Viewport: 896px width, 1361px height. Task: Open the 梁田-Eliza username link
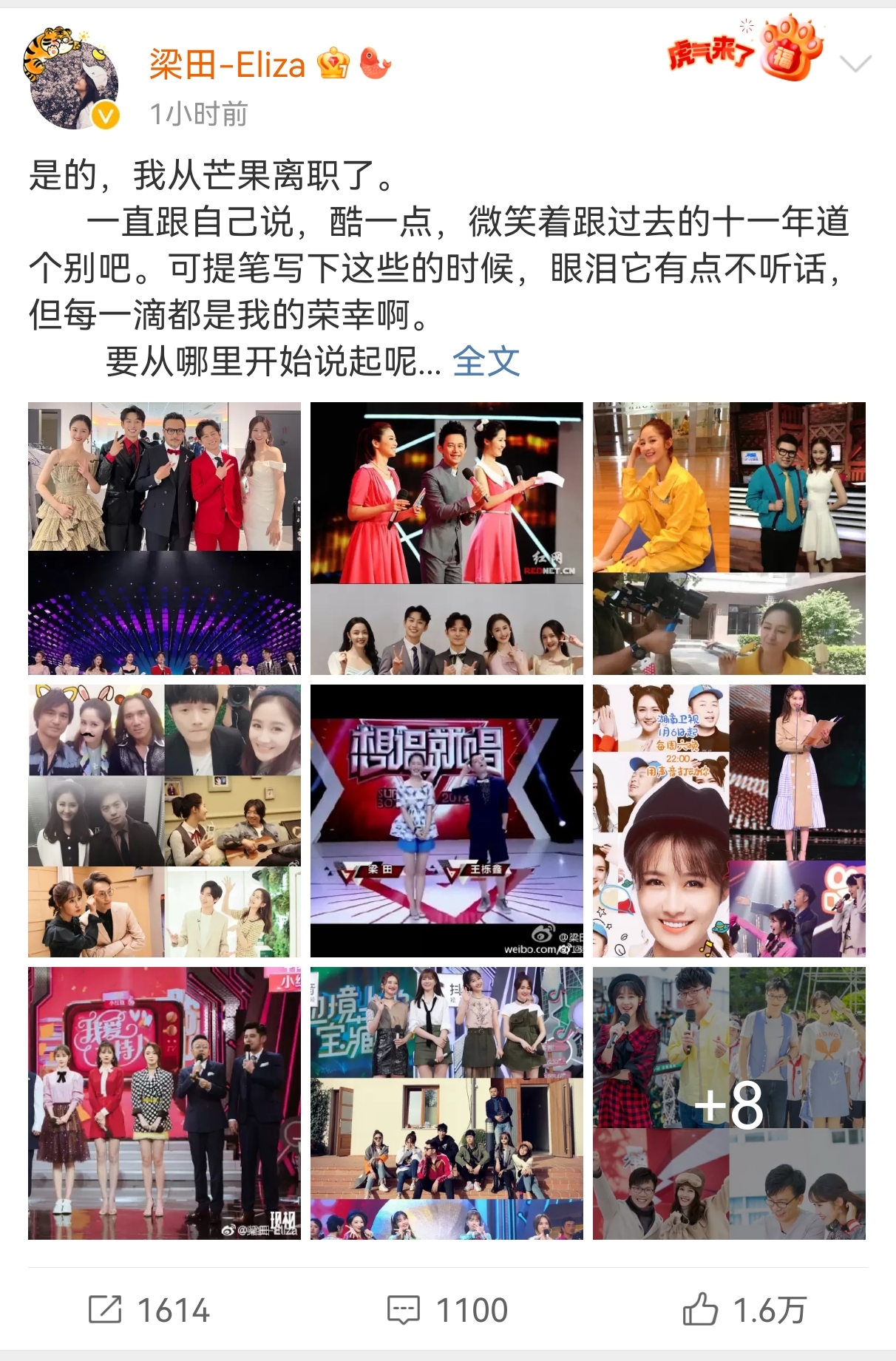point(227,65)
